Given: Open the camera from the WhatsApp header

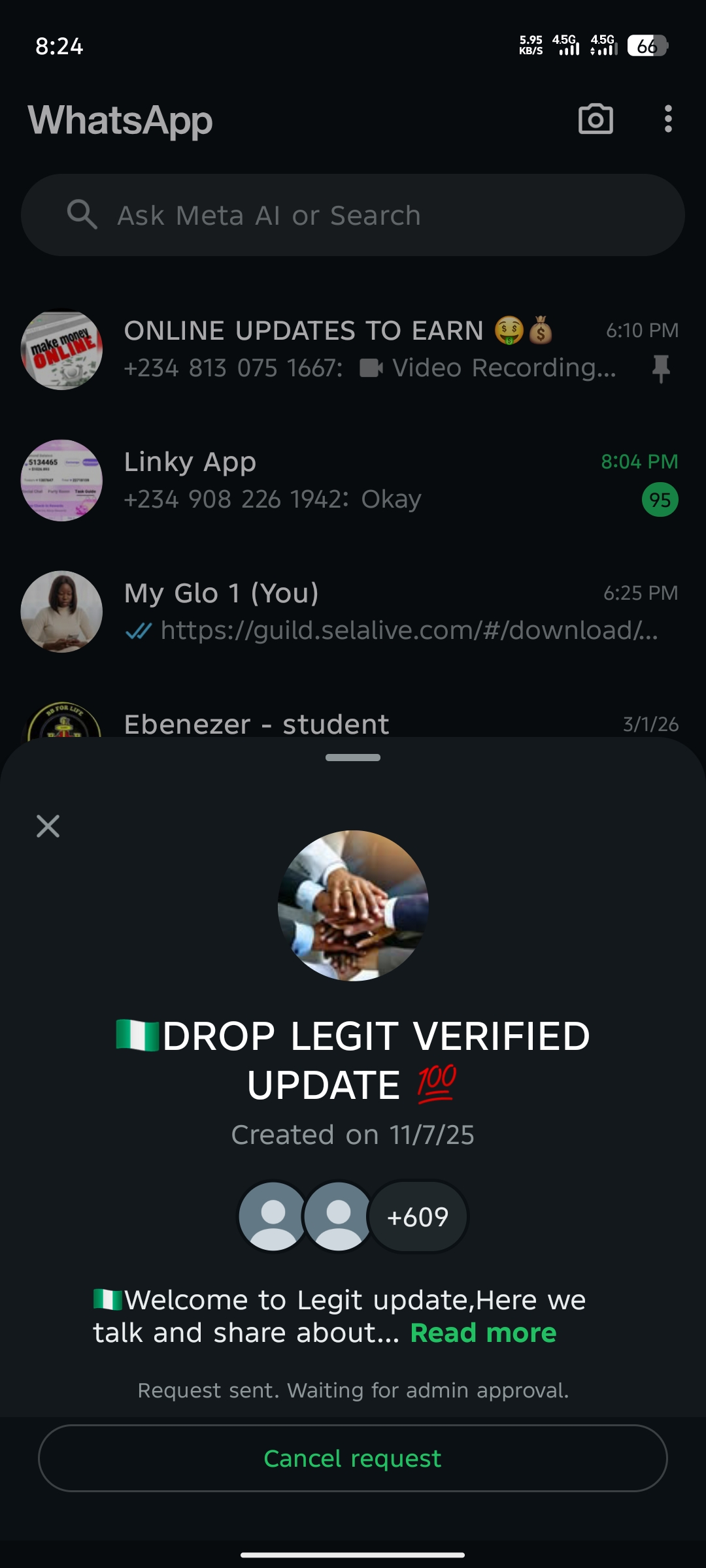Looking at the screenshot, I should tap(596, 119).
